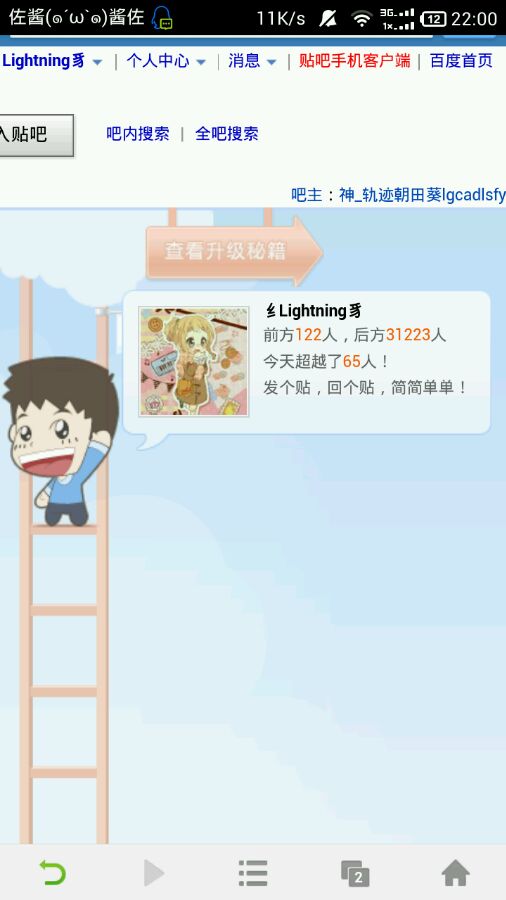Open the tabs switcher showing 2

355,874
